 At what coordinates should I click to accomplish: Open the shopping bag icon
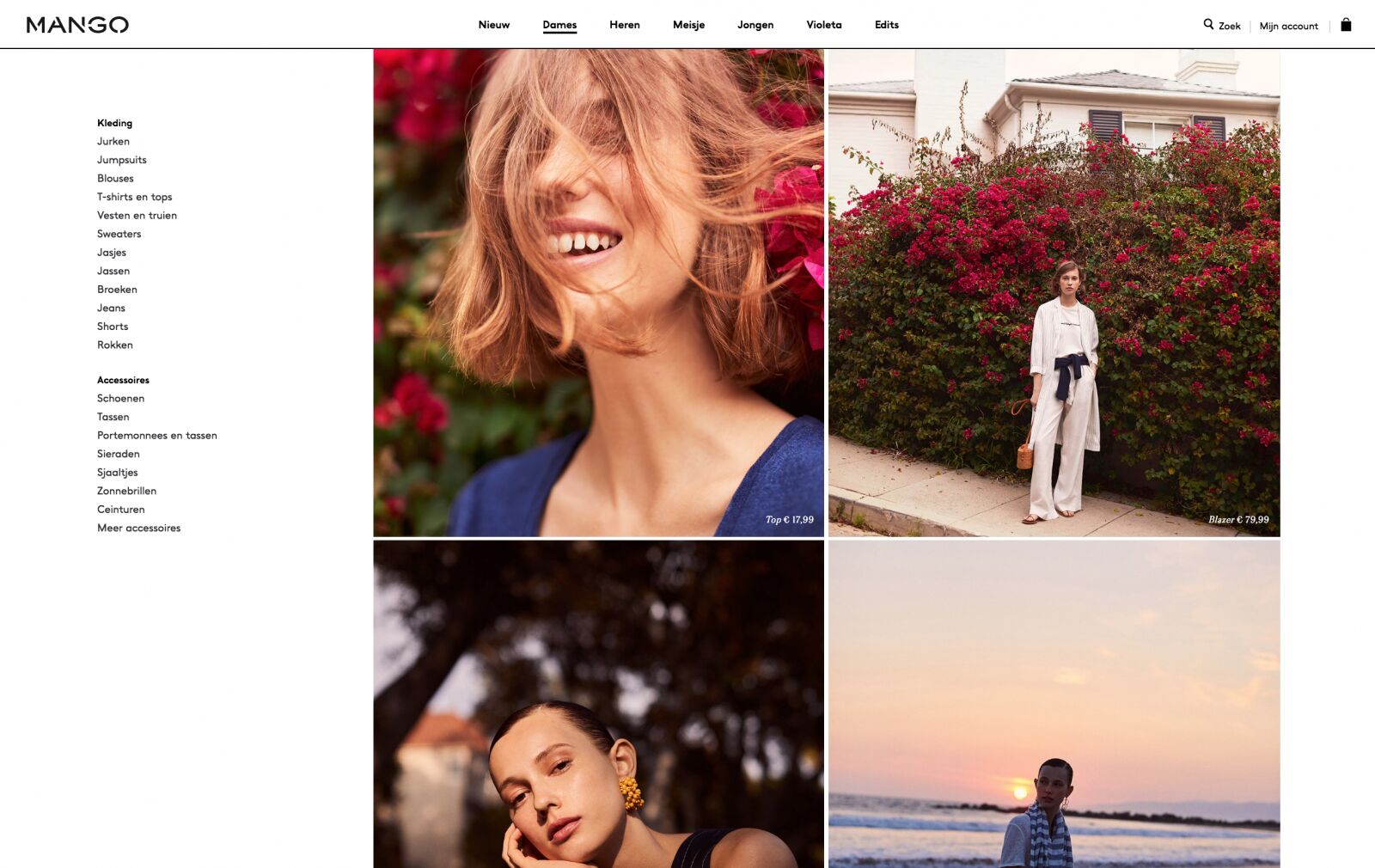click(1346, 25)
